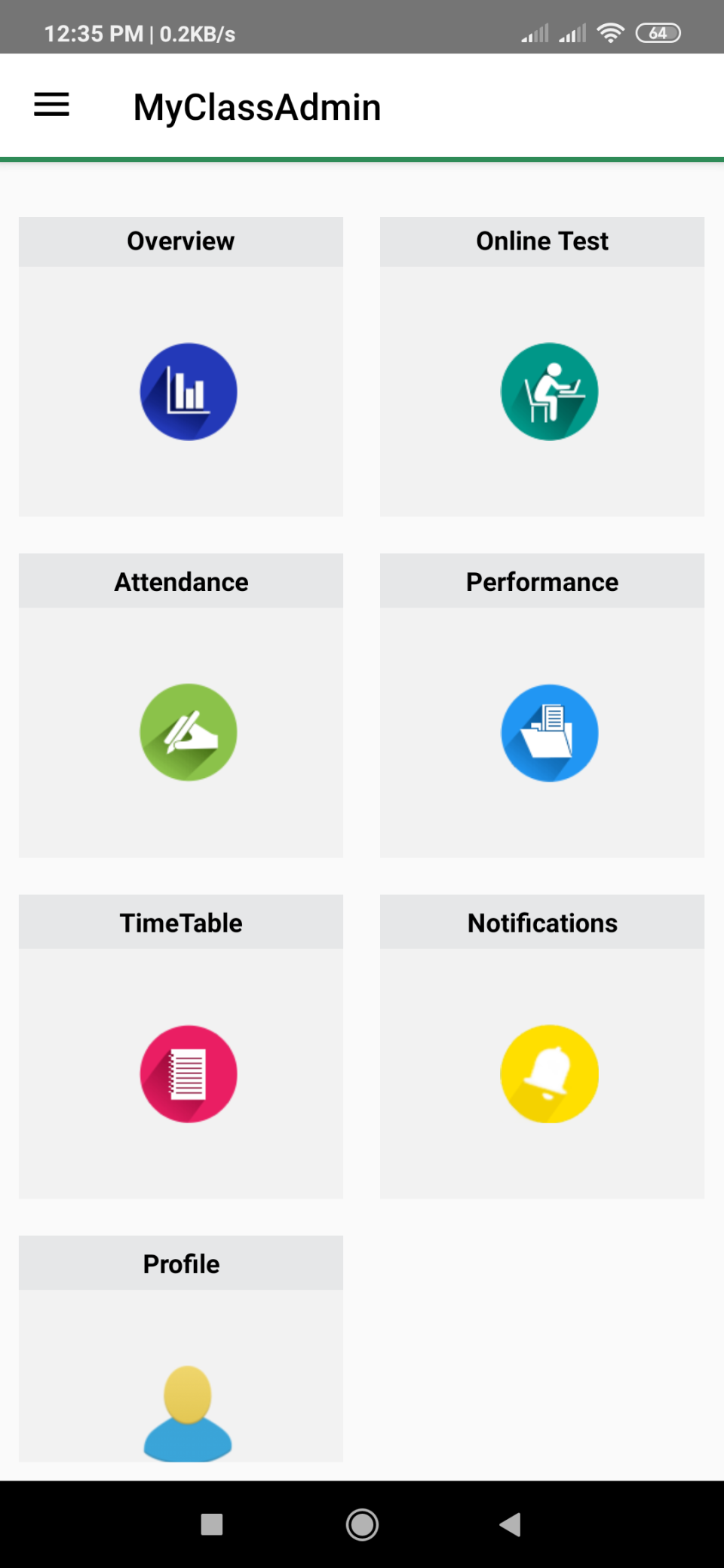Open the Overview bar chart icon
Image resolution: width=724 pixels, height=1568 pixels.
(189, 391)
